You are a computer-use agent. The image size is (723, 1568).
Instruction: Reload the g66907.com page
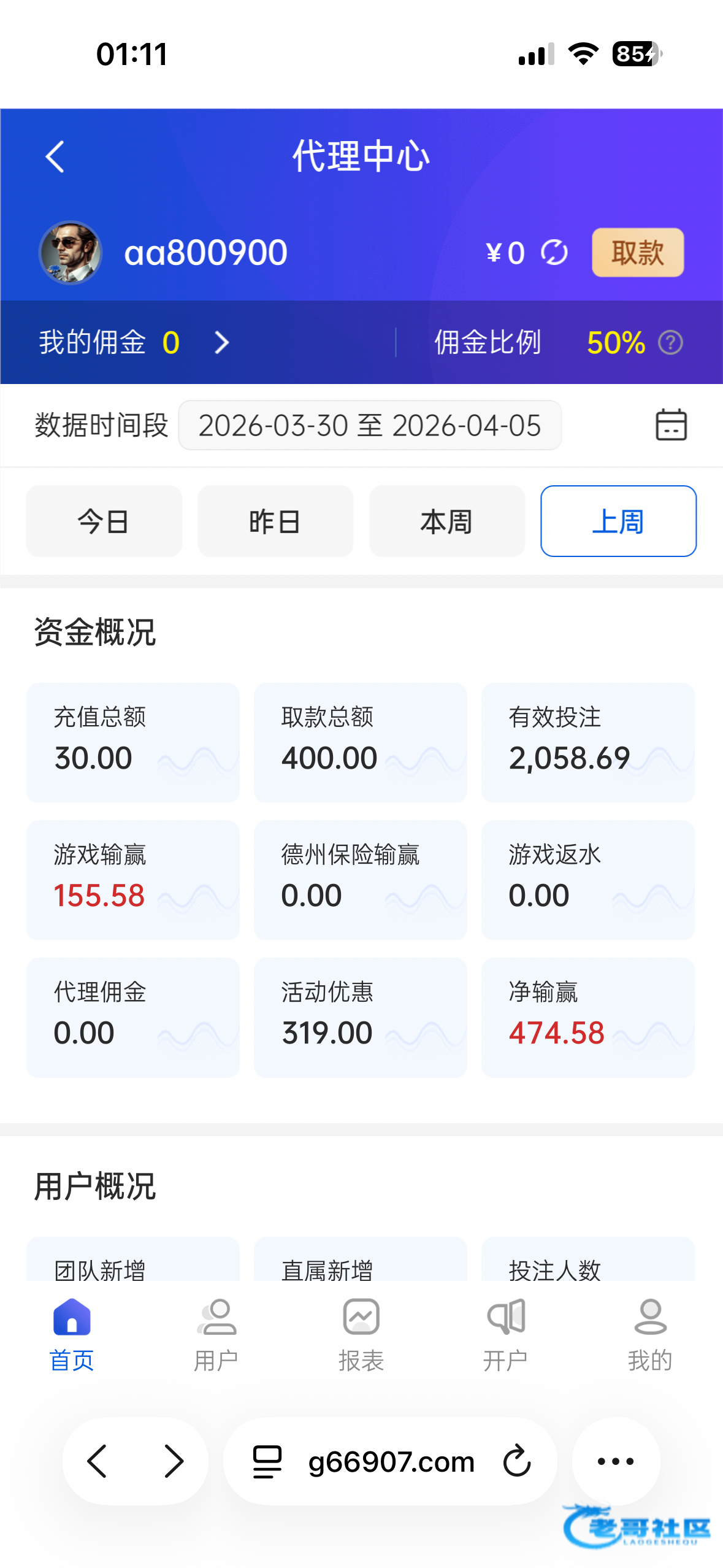point(517,1461)
